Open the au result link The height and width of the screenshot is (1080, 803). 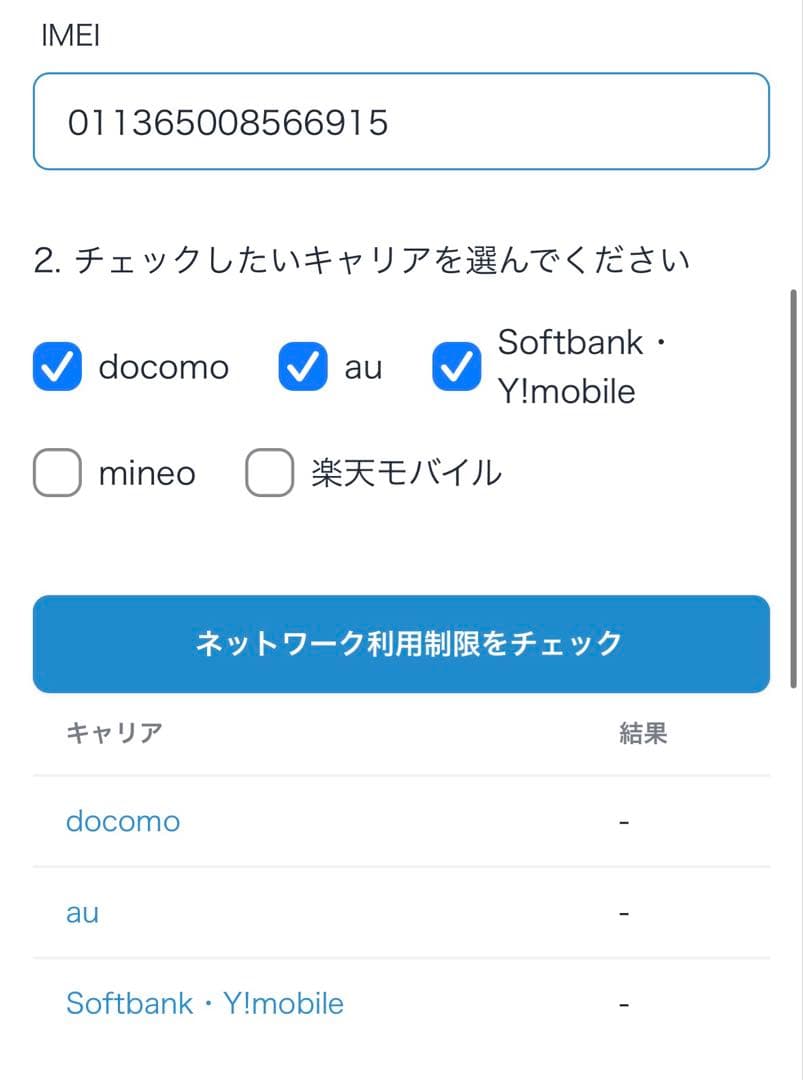(x=81, y=911)
